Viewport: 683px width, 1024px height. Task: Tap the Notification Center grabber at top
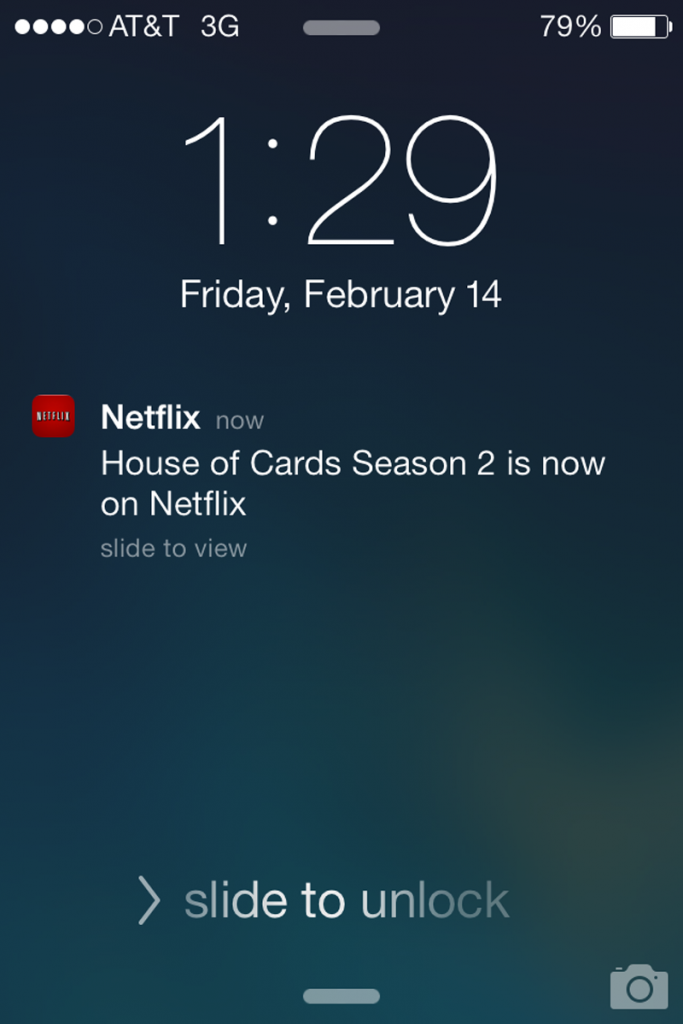pos(341,27)
